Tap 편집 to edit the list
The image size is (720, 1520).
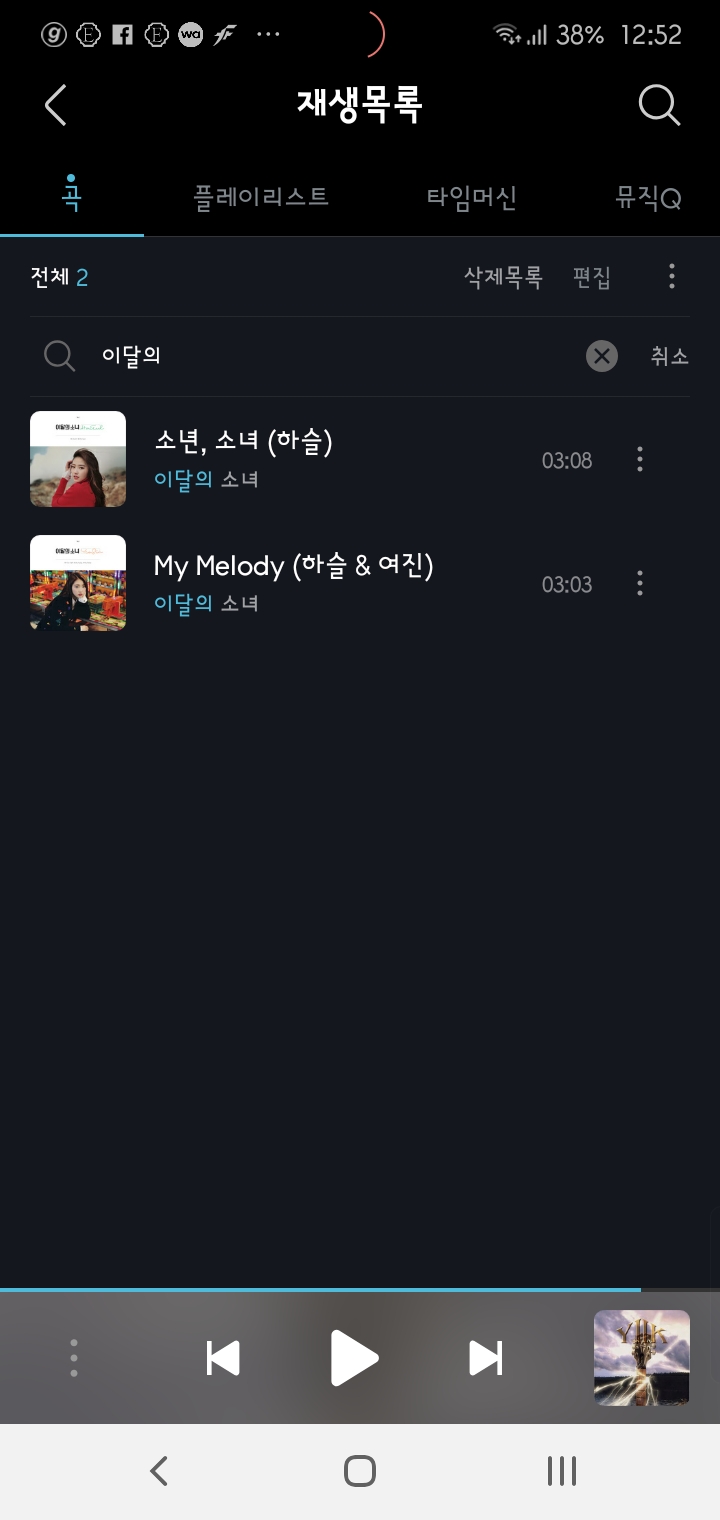pyautogui.click(x=591, y=277)
